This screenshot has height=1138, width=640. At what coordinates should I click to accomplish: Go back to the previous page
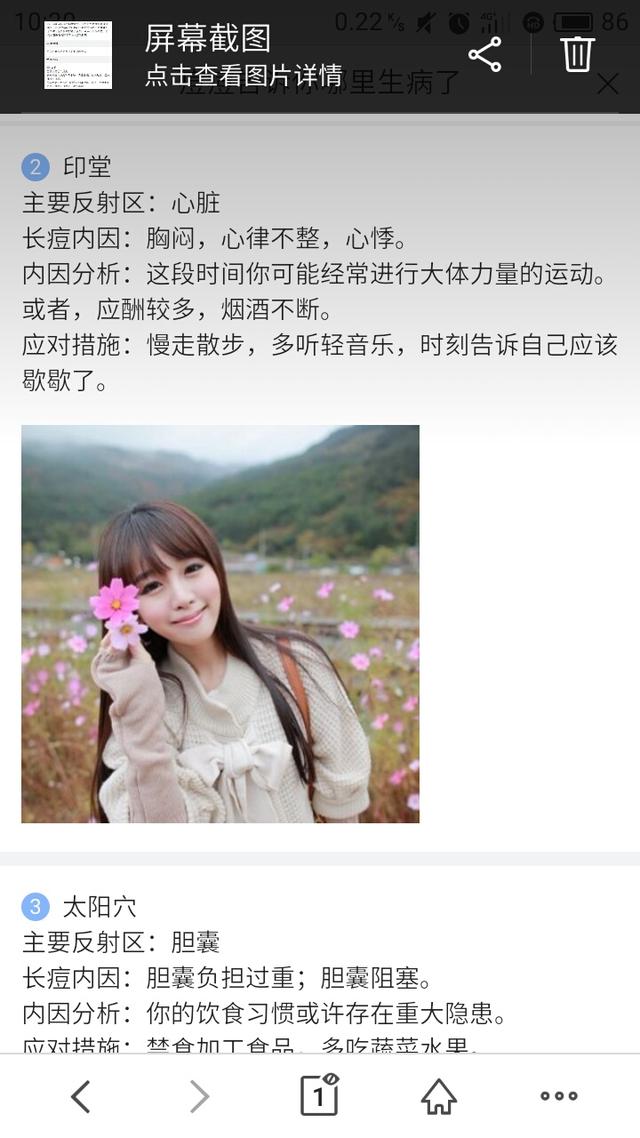coord(81,1096)
